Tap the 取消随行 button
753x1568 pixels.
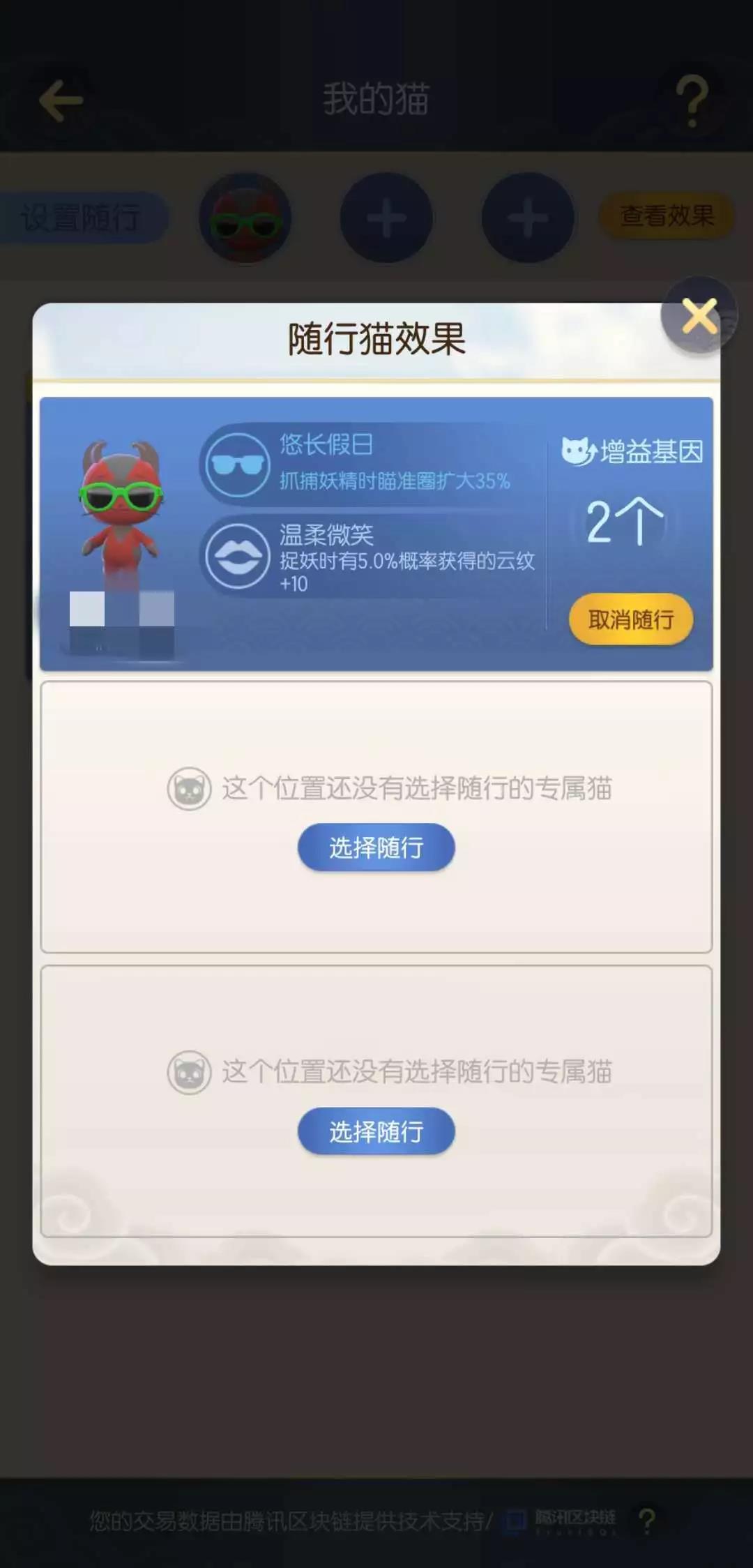click(x=631, y=619)
